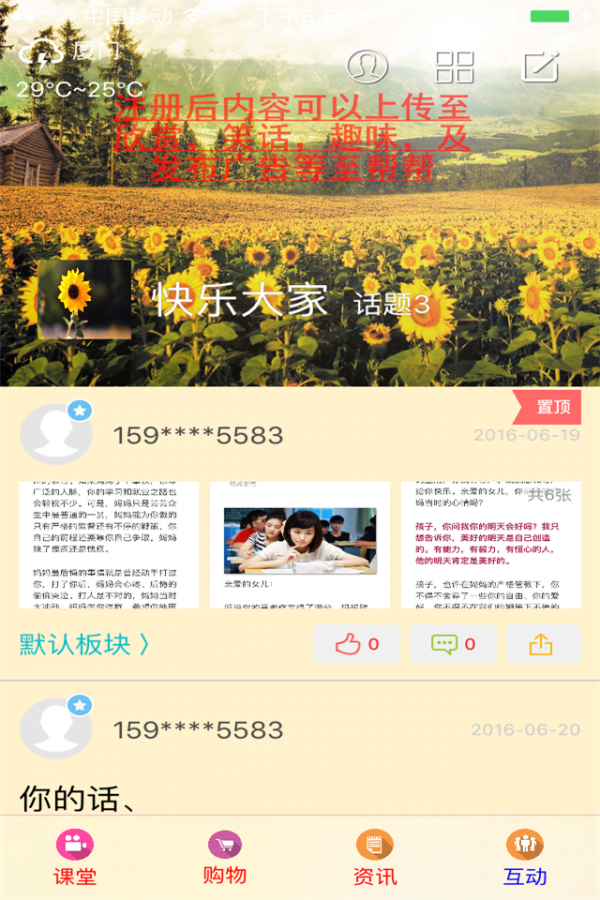Switch to the 互动 tab
Image resolution: width=600 pixels, height=900 pixels.
[525, 858]
